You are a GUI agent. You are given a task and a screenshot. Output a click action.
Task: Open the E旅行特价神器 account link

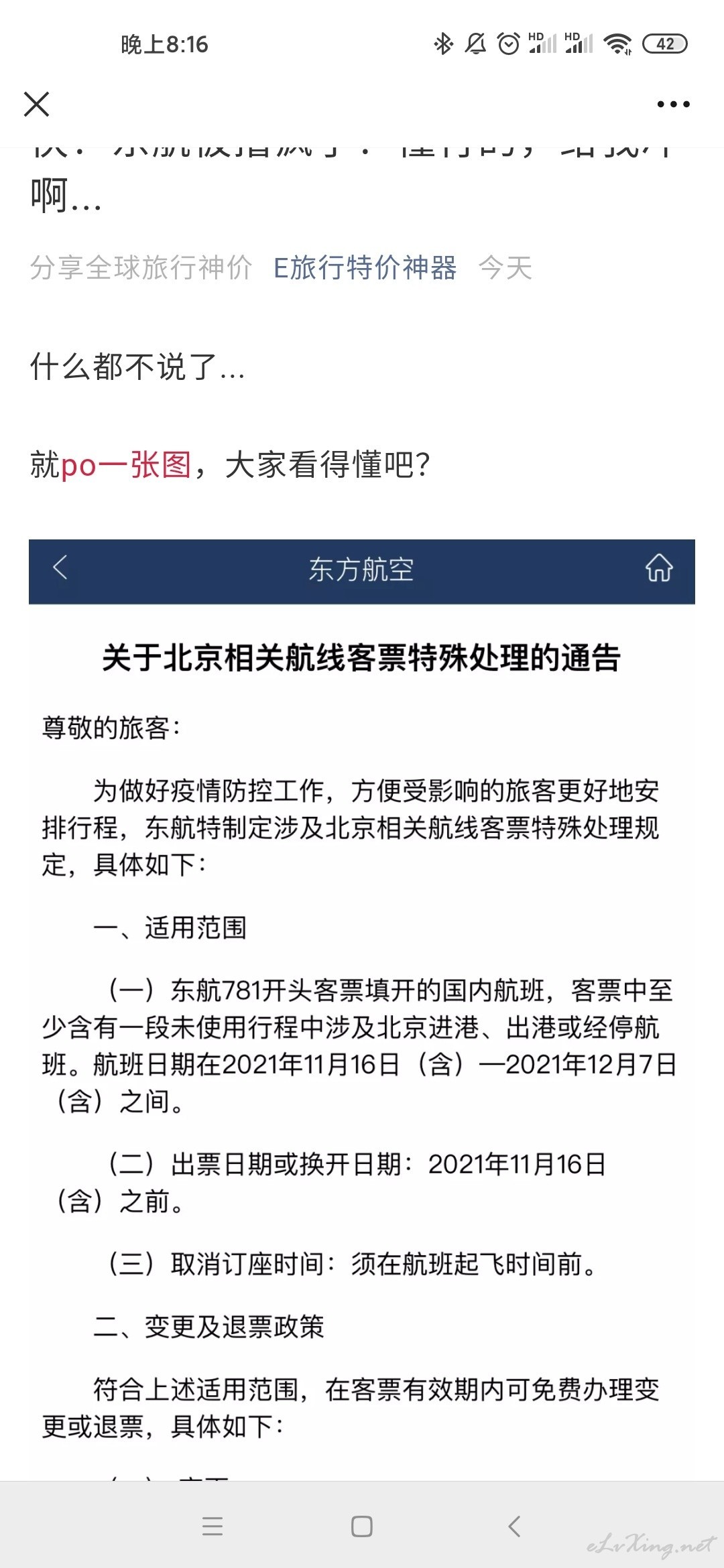click(365, 267)
